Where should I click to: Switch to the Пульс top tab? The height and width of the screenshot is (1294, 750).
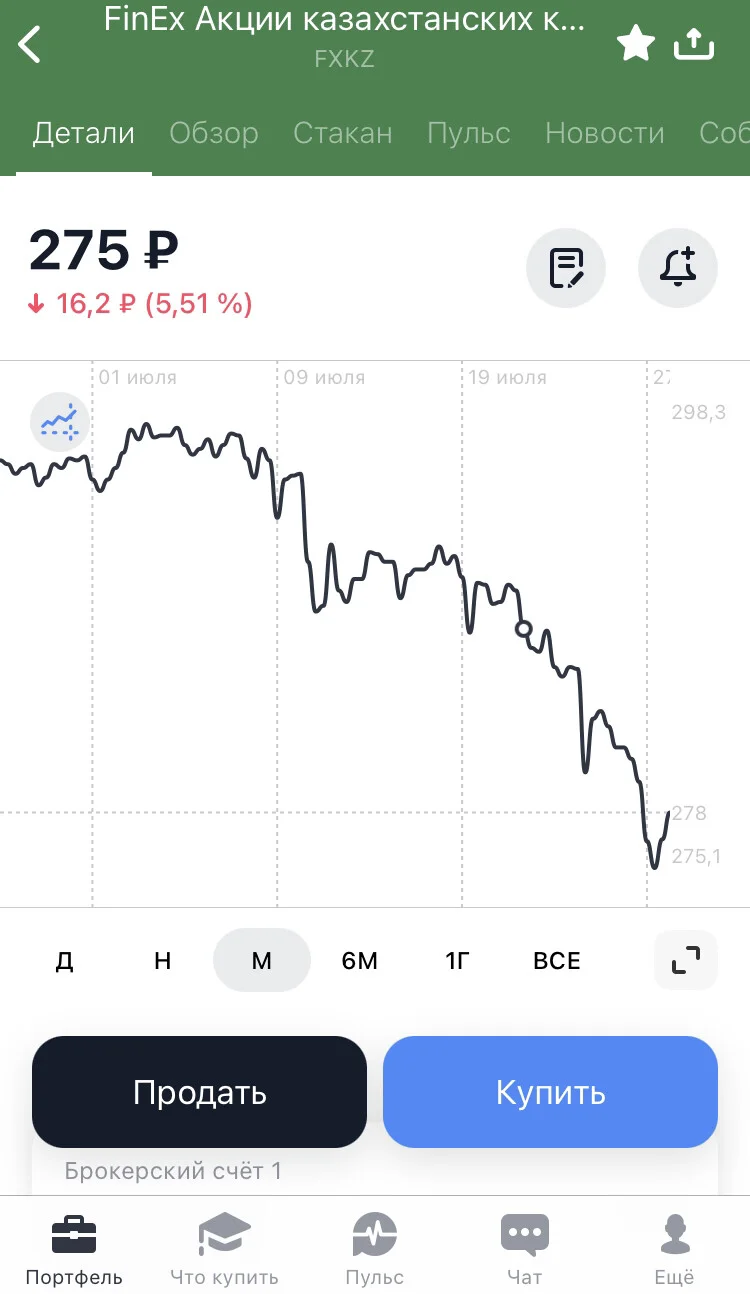469,133
